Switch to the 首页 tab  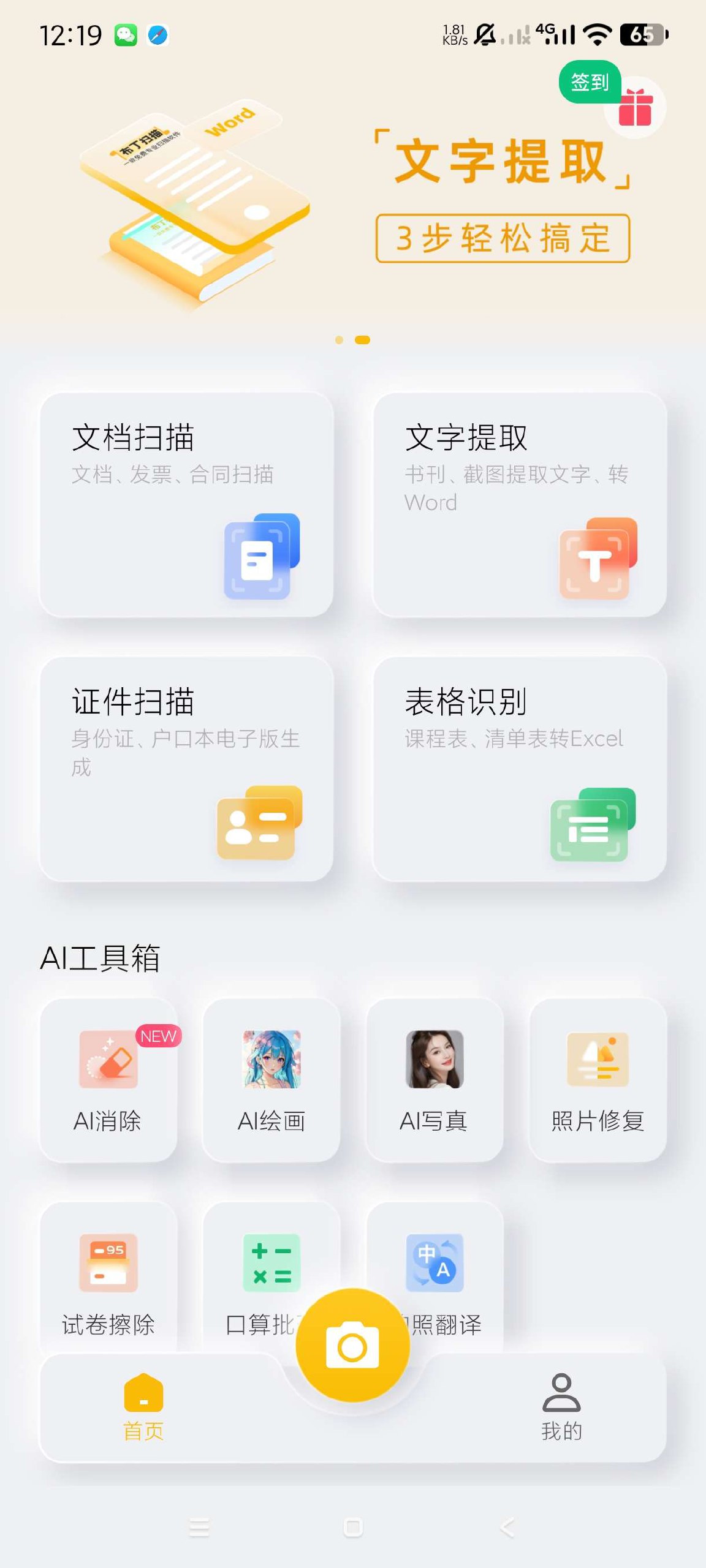(x=143, y=1406)
